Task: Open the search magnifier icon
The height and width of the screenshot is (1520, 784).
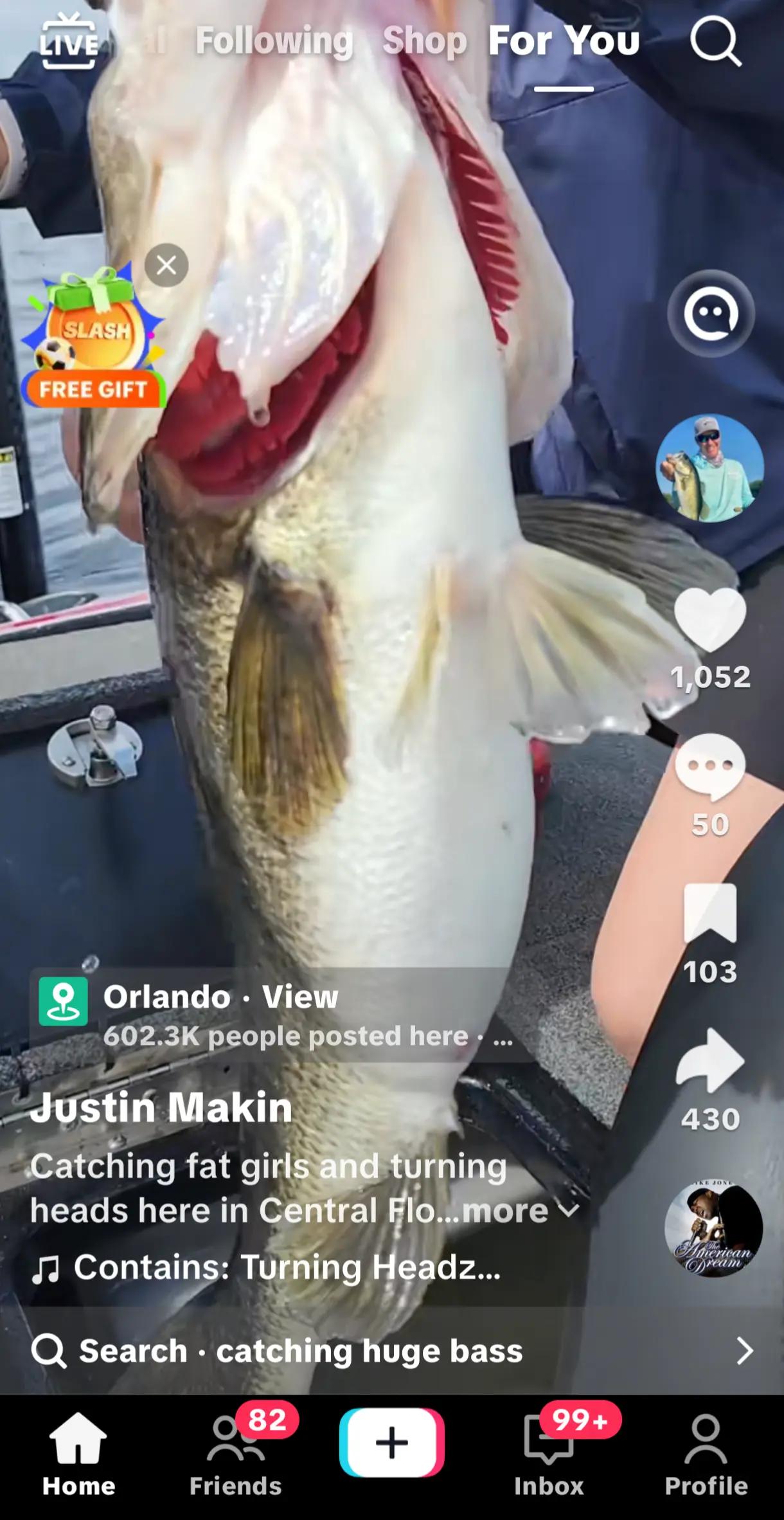Action: click(716, 41)
